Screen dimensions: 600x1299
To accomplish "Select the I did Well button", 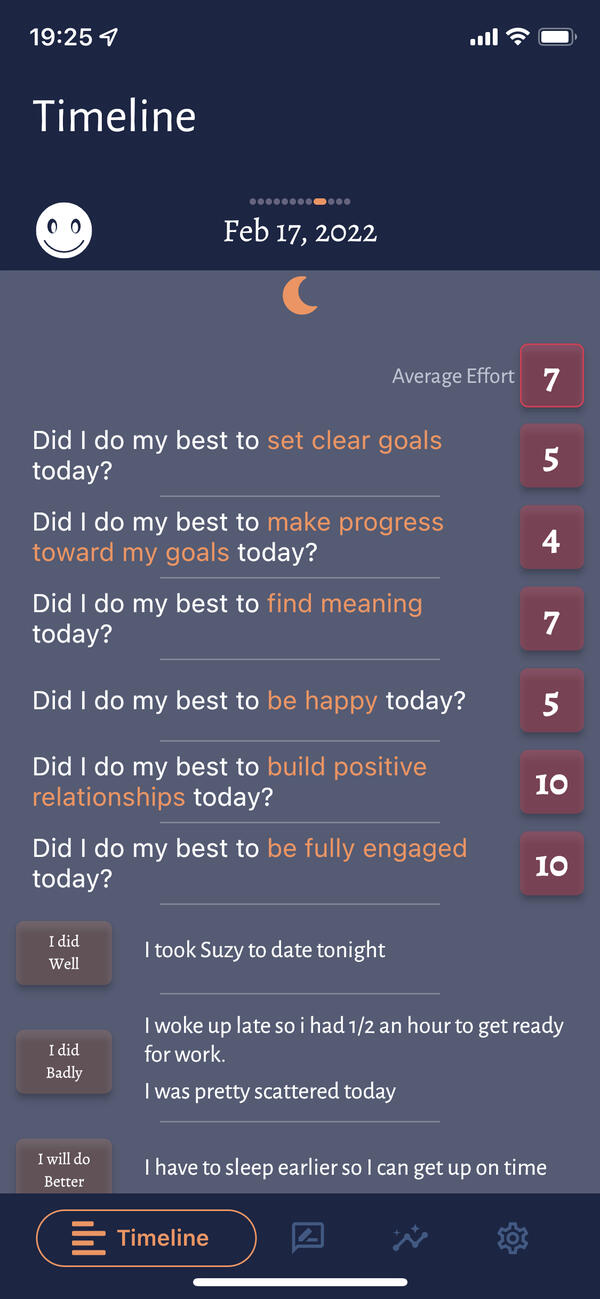I will point(64,953).
